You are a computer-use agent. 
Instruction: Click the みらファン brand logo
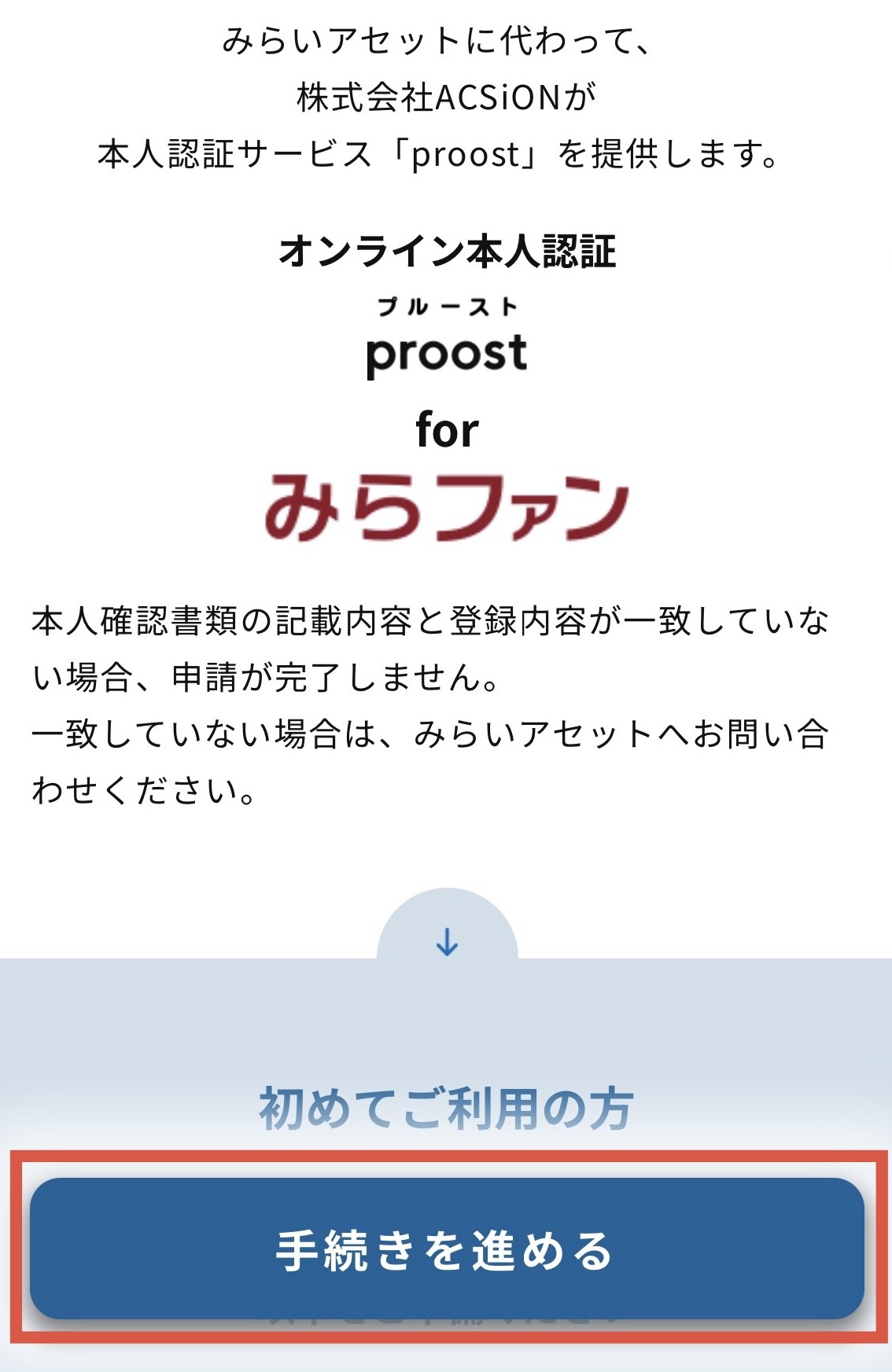point(446,507)
